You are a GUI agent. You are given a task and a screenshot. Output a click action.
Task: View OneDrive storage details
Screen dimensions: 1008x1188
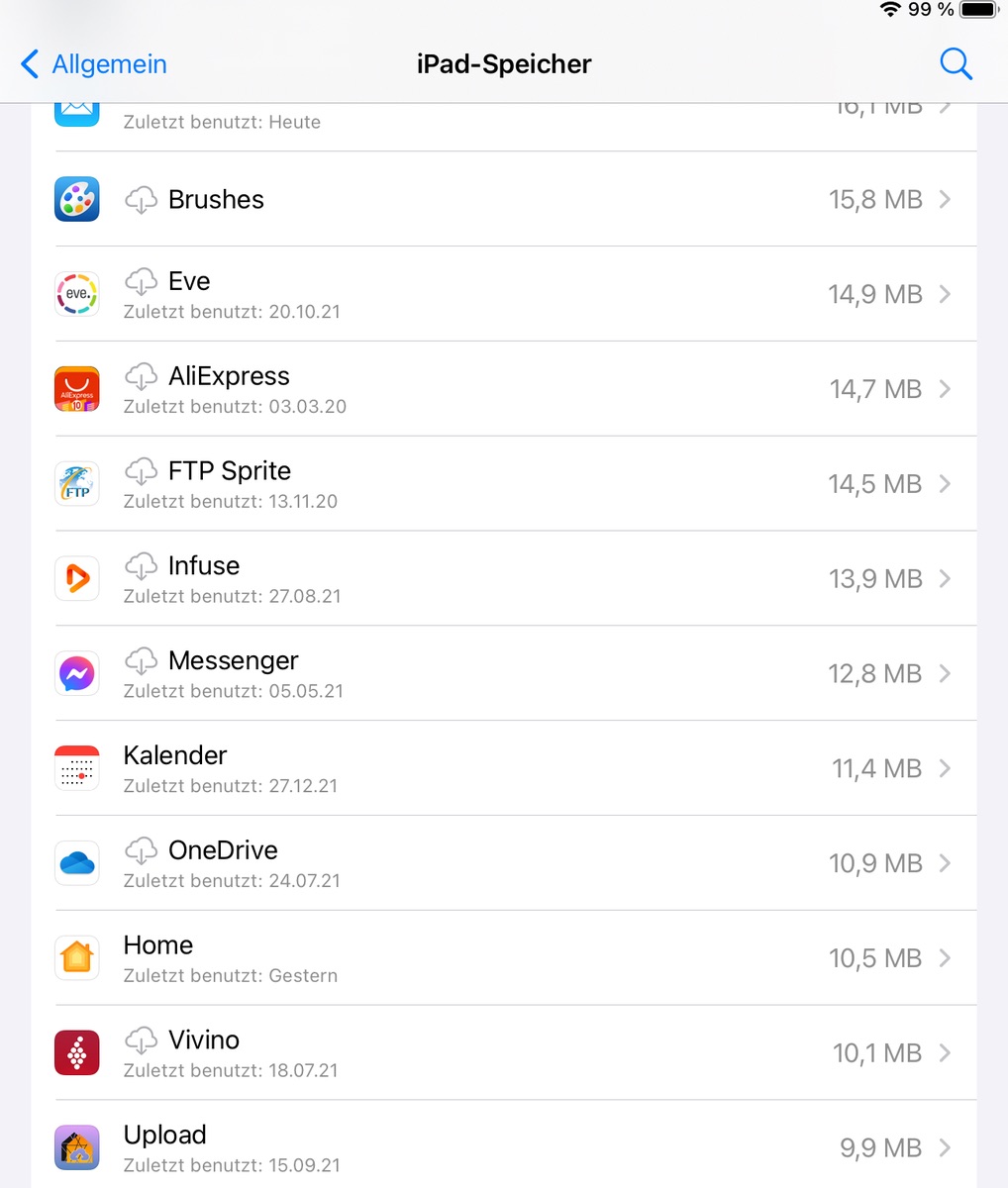[x=515, y=863]
